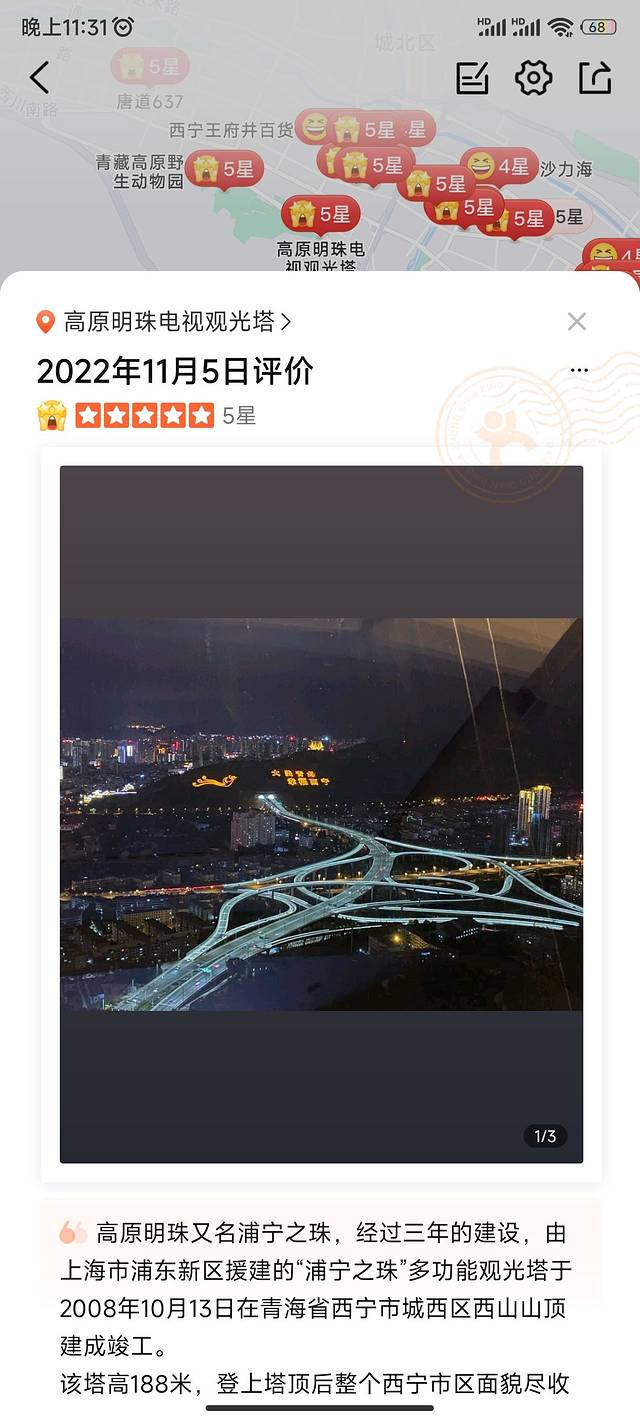Share this review map
The width and height of the screenshot is (640, 1422).
pos(595,78)
